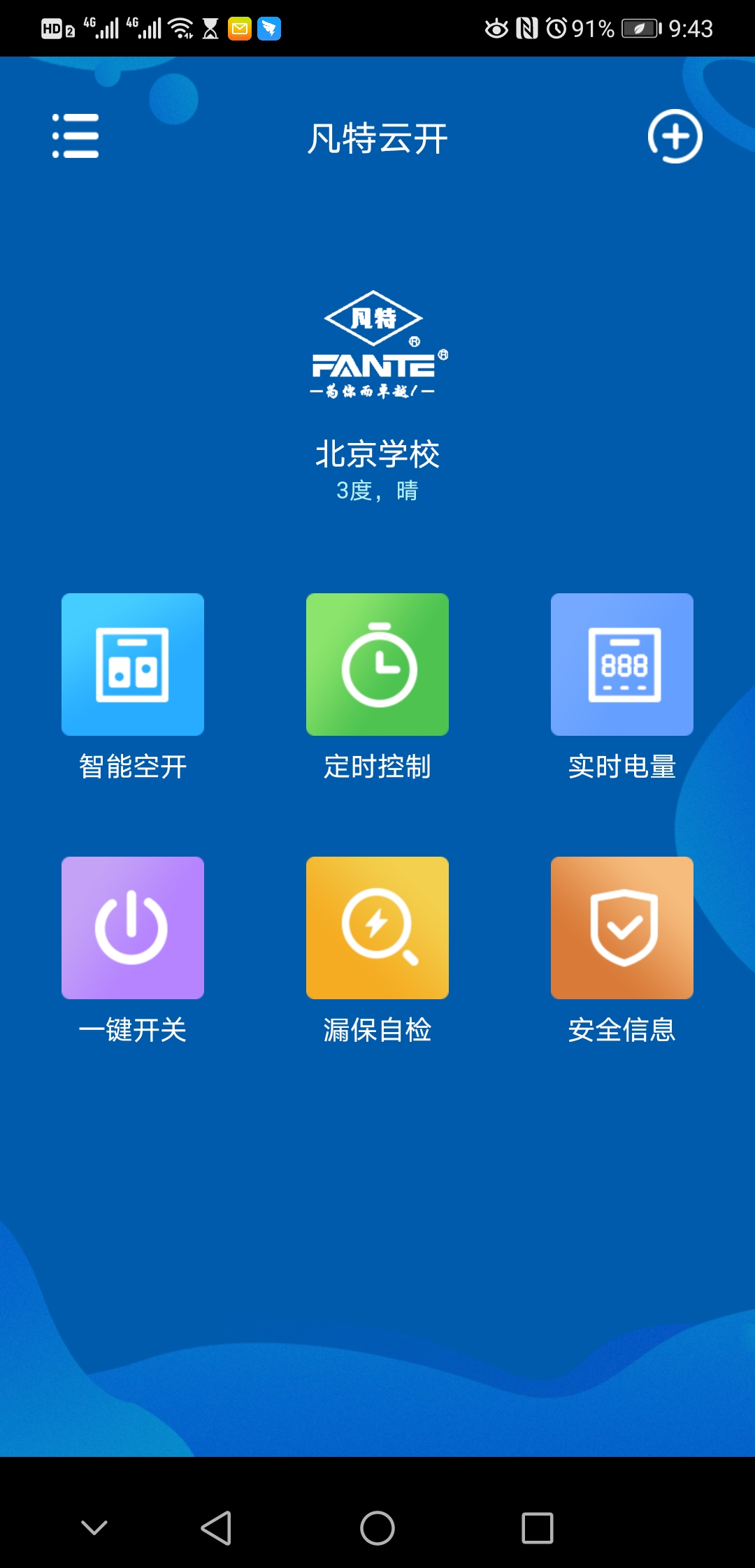Tap the add device plus icon
Viewport: 755px width, 1568px height.
[x=675, y=136]
